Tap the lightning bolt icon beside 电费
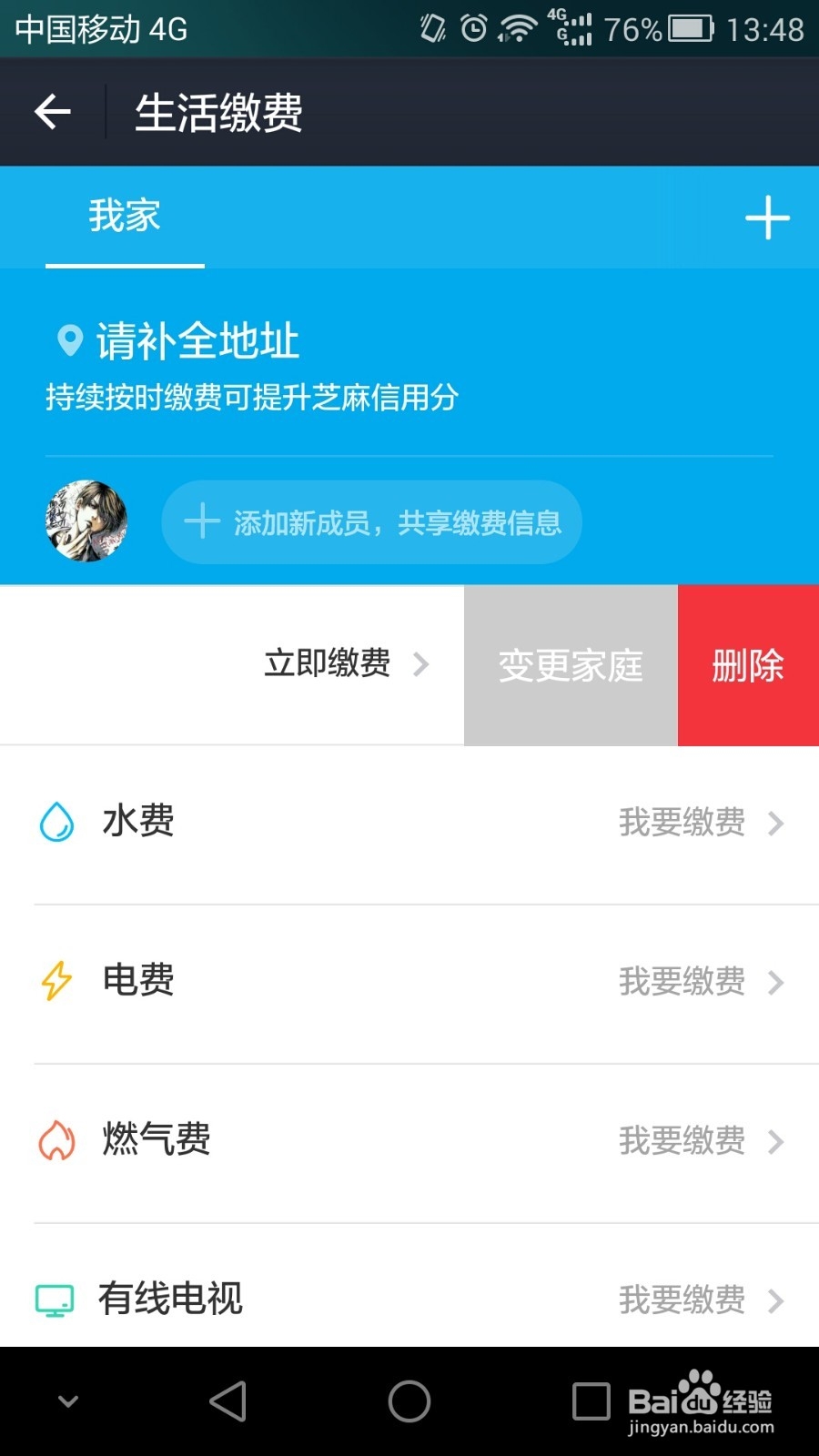The width and height of the screenshot is (819, 1456). pos(56,980)
